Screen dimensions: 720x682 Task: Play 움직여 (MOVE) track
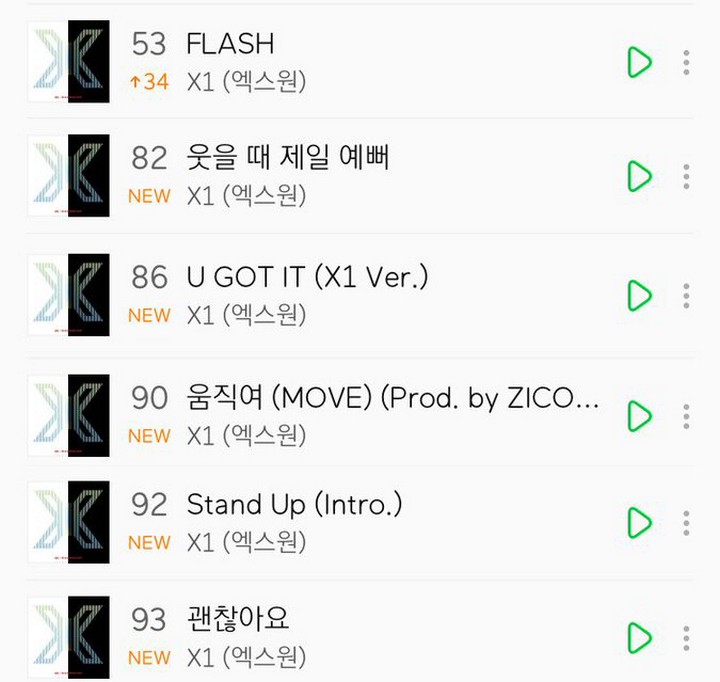coord(638,416)
